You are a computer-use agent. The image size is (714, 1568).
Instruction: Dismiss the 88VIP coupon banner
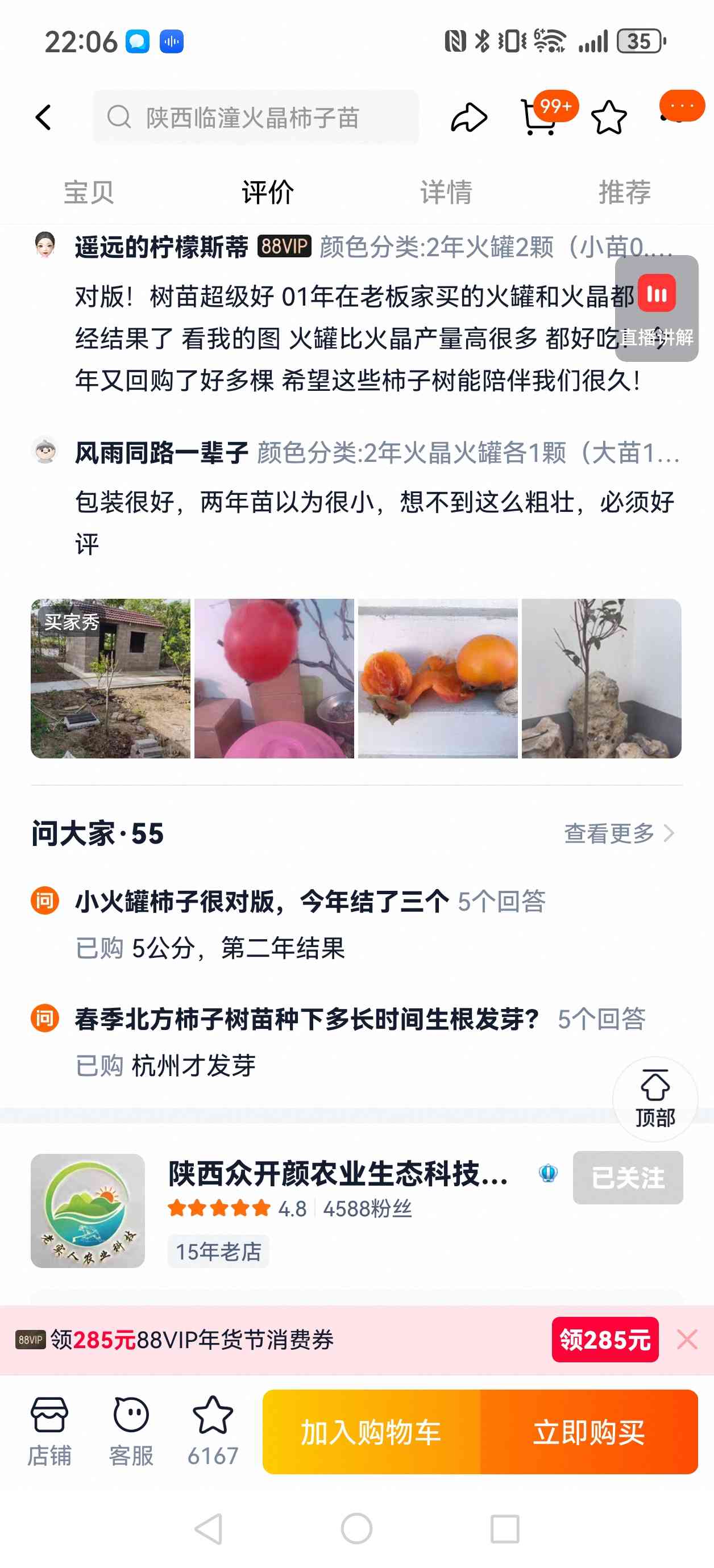[x=687, y=1340]
